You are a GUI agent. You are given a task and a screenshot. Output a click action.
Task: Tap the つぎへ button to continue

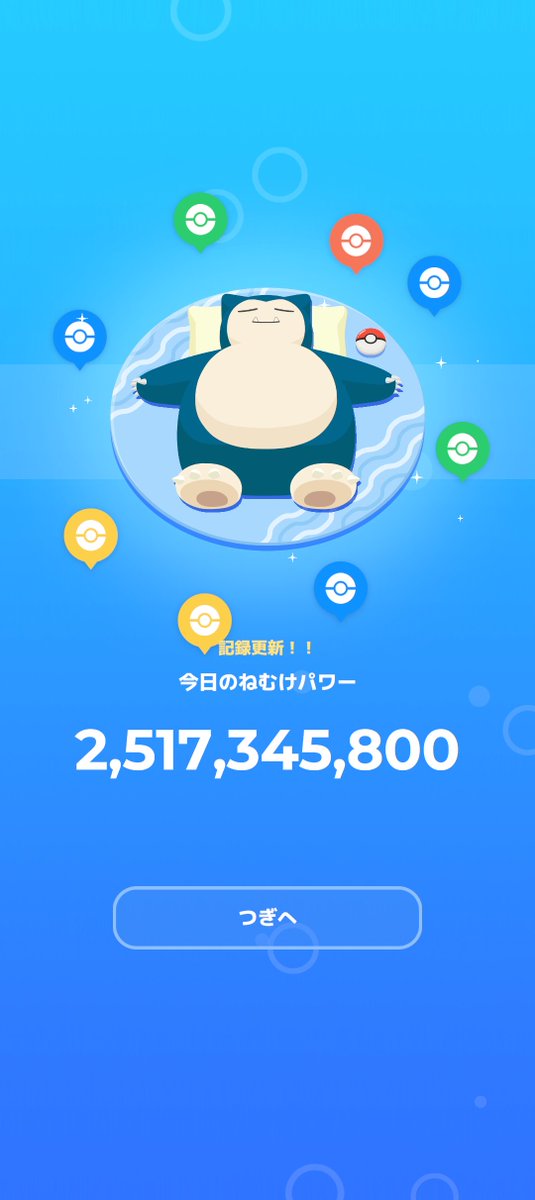pyautogui.click(x=267, y=917)
